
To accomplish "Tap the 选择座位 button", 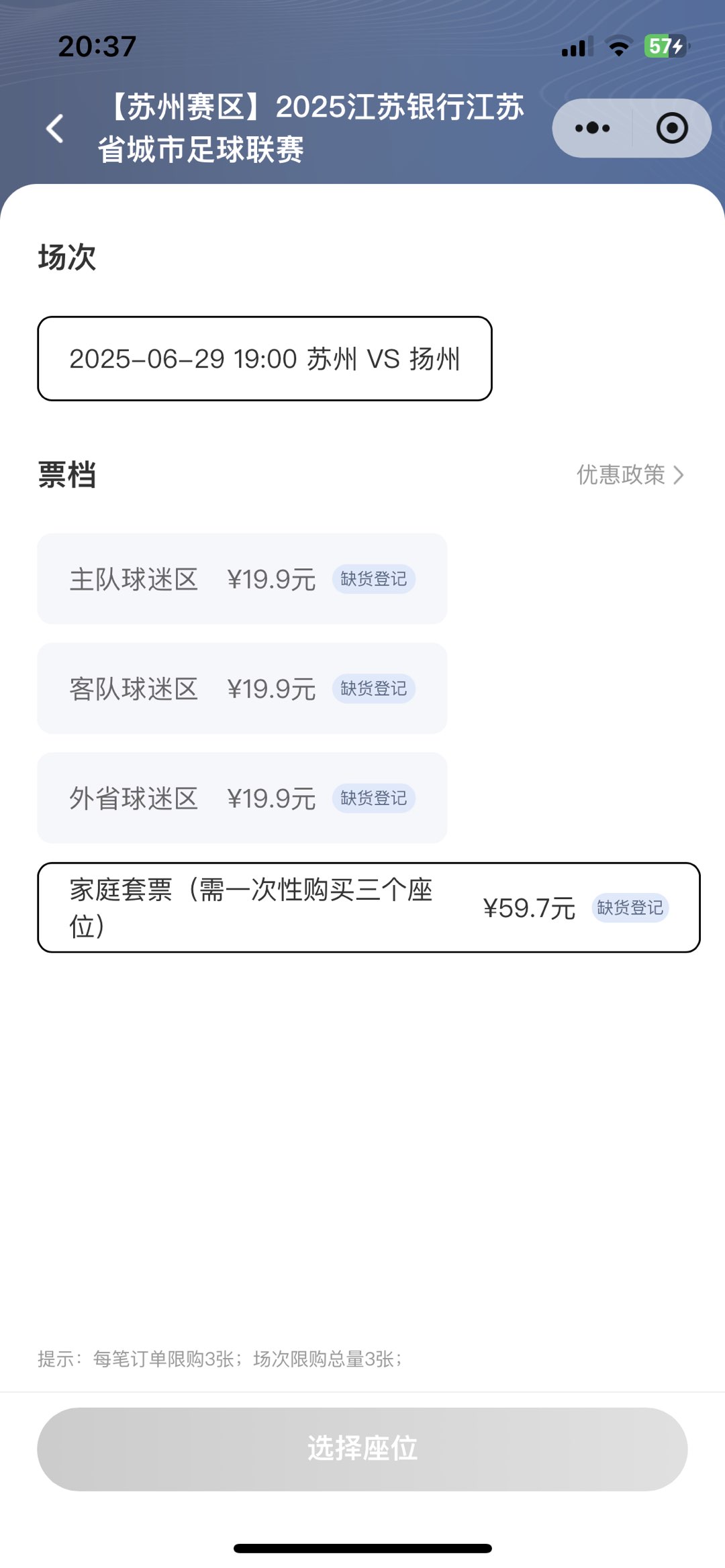I will coord(362,1449).
